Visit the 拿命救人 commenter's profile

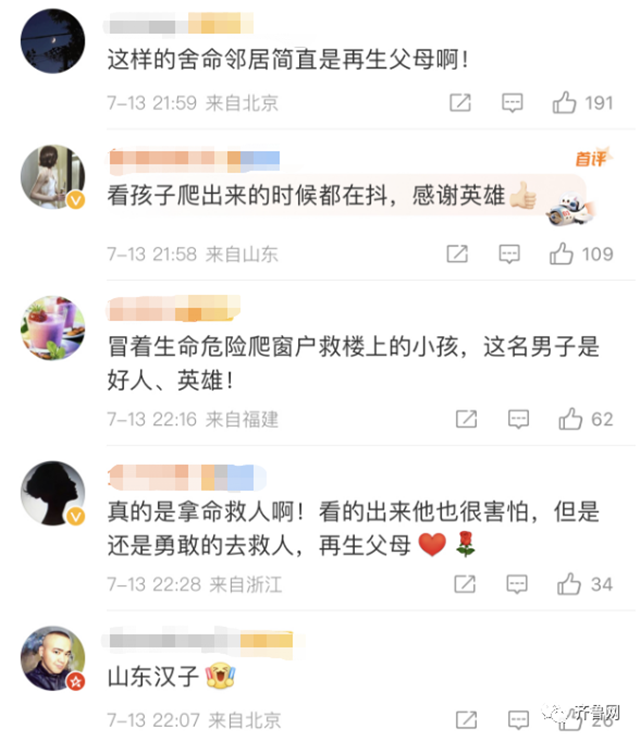click(53, 493)
